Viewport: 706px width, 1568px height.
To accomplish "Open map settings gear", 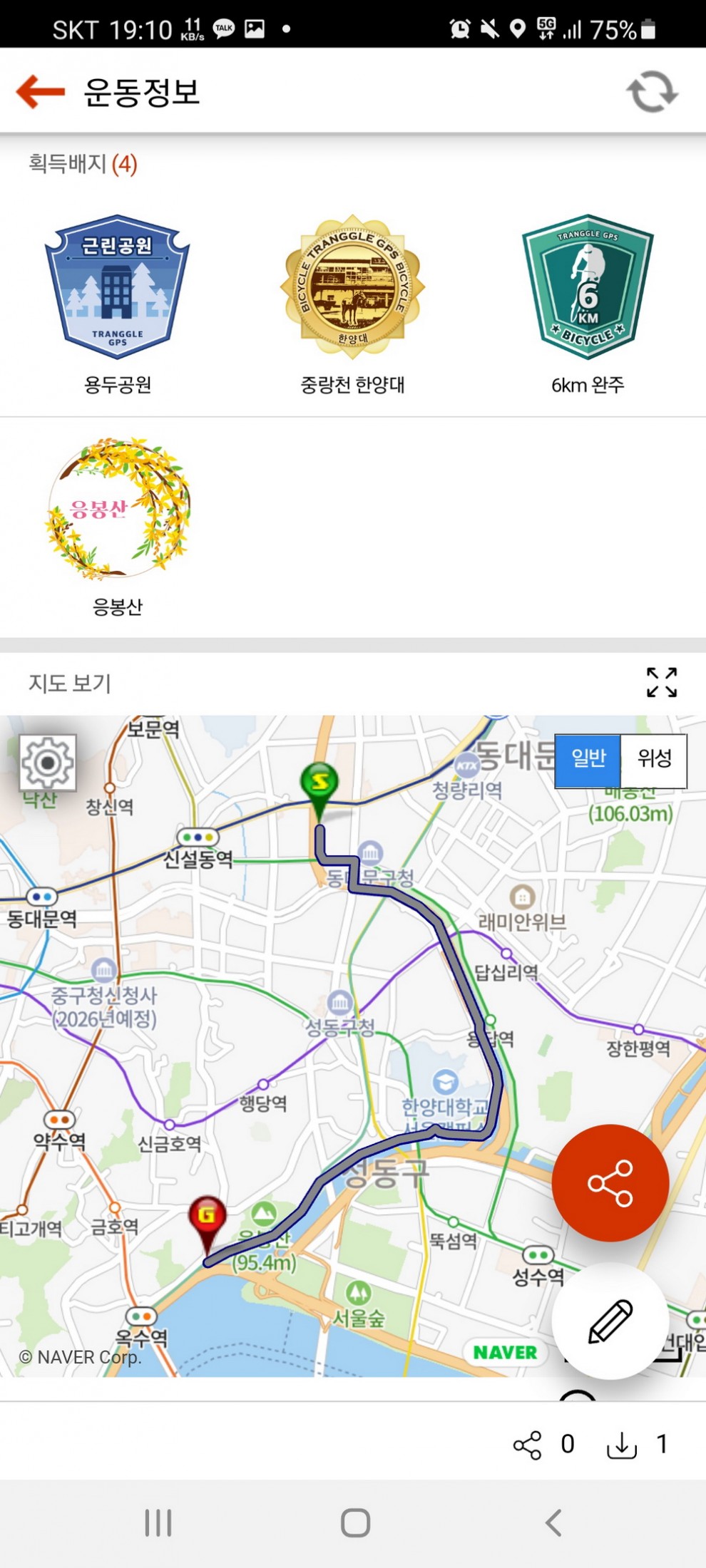I will (48, 763).
